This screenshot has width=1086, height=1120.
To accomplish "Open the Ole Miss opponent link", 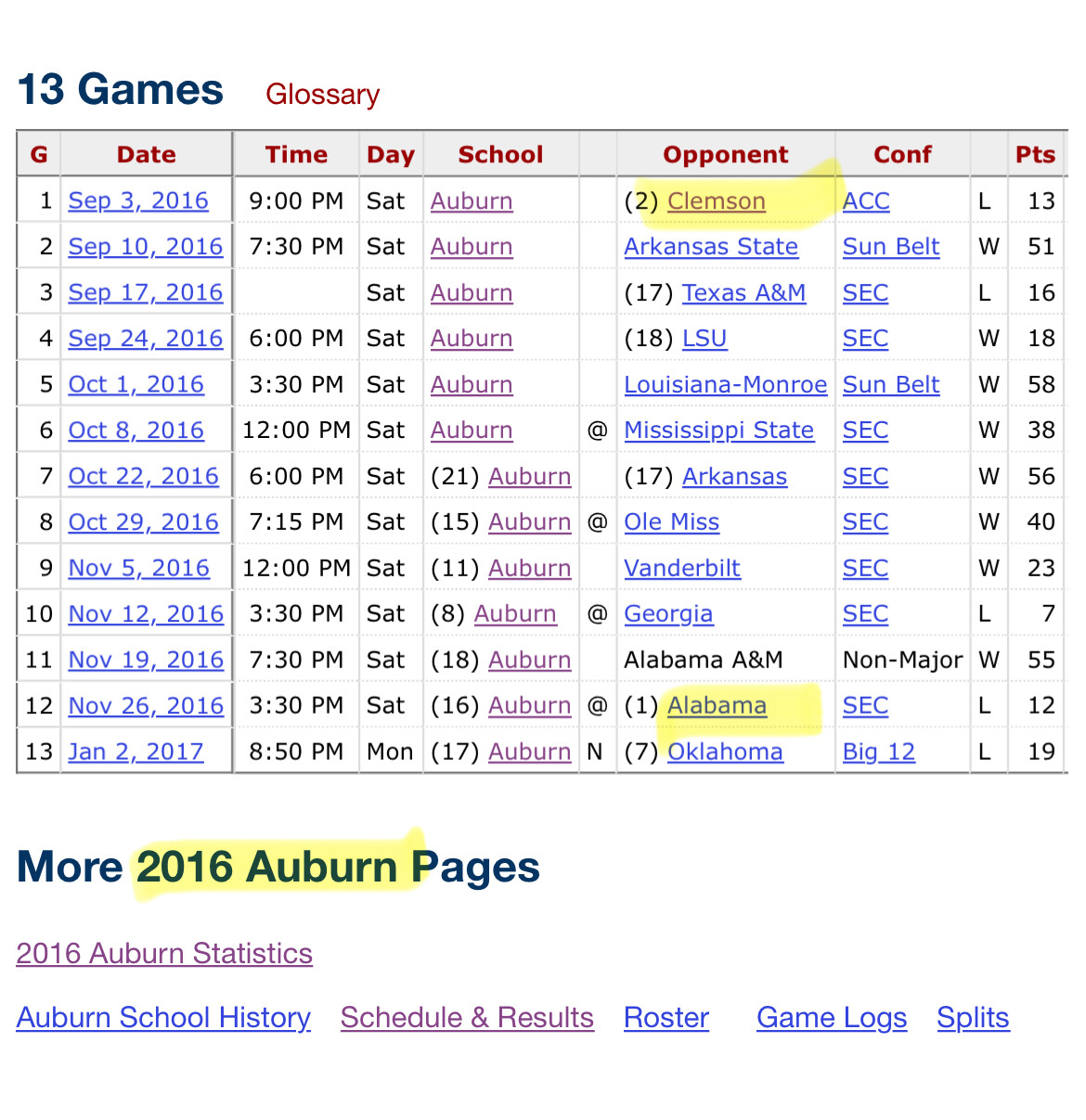I will (x=671, y=522).
